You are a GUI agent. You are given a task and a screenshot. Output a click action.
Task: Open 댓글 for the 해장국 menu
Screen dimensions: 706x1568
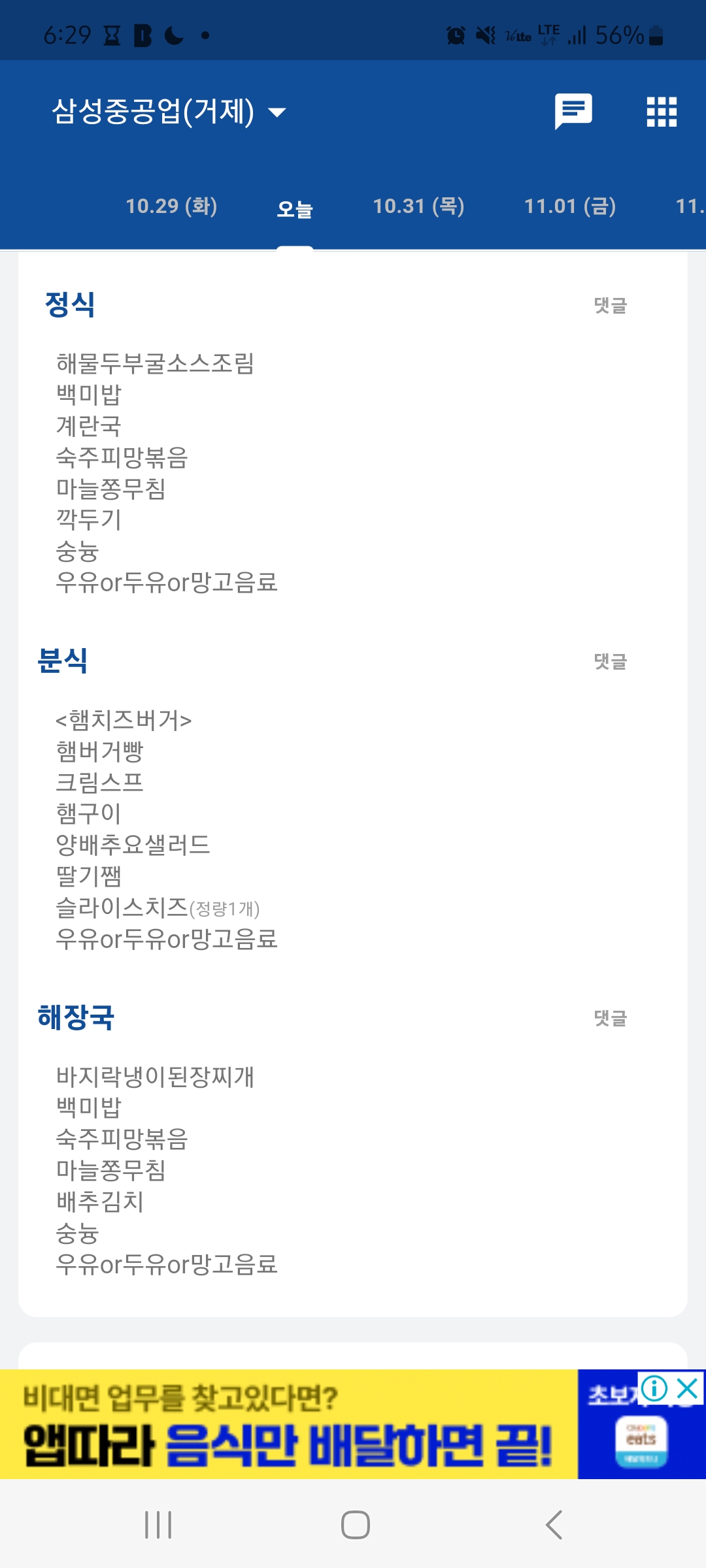(x=611, y=1018)
